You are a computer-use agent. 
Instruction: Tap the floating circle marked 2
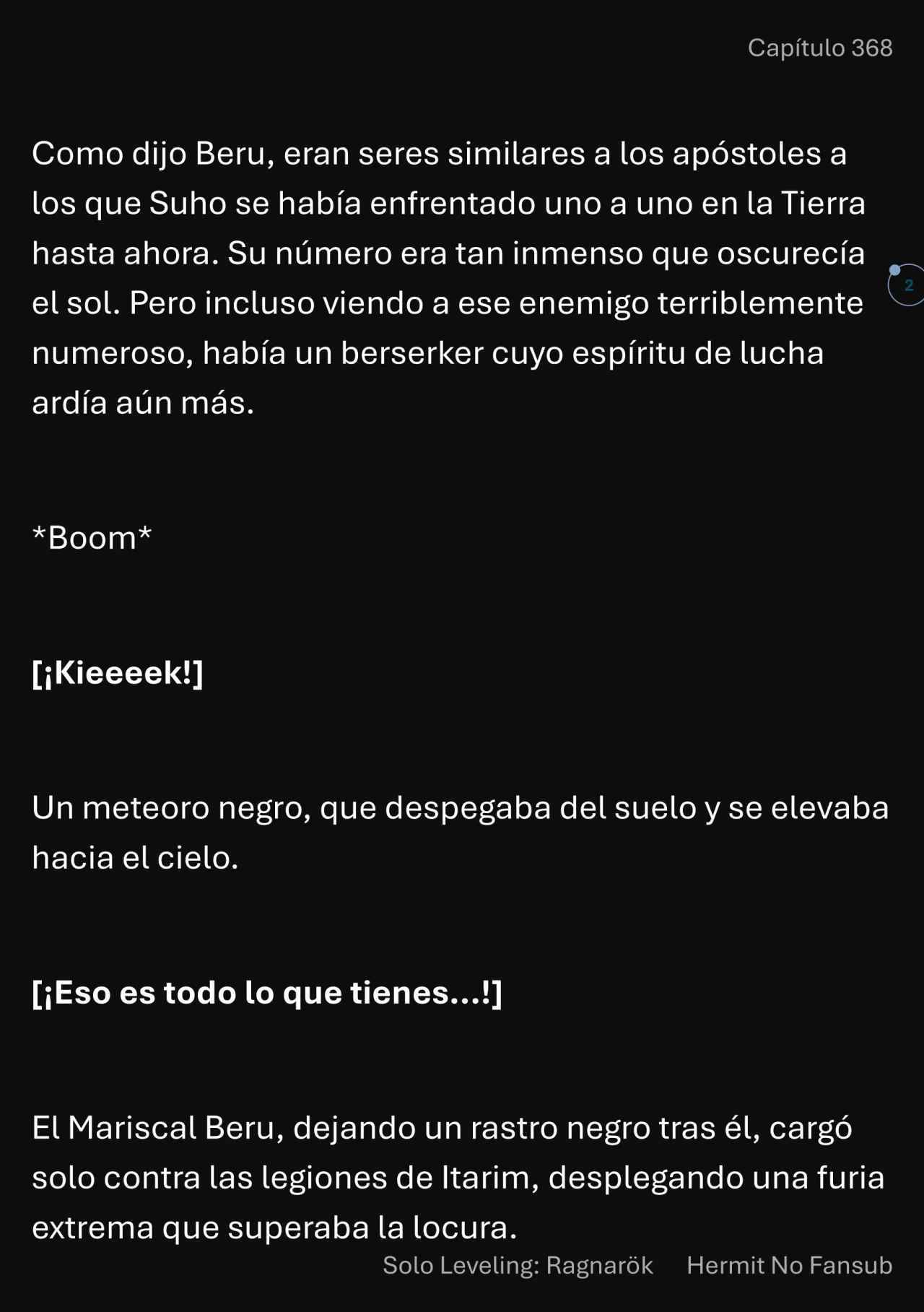click(907, 285)
